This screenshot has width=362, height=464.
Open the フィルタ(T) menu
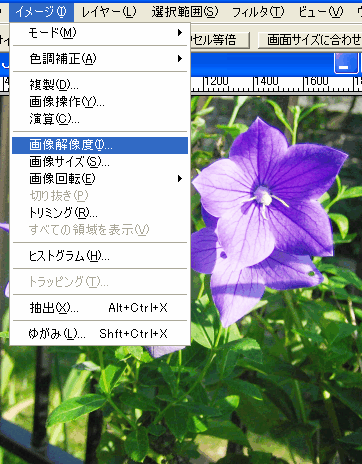pos(258,12)
